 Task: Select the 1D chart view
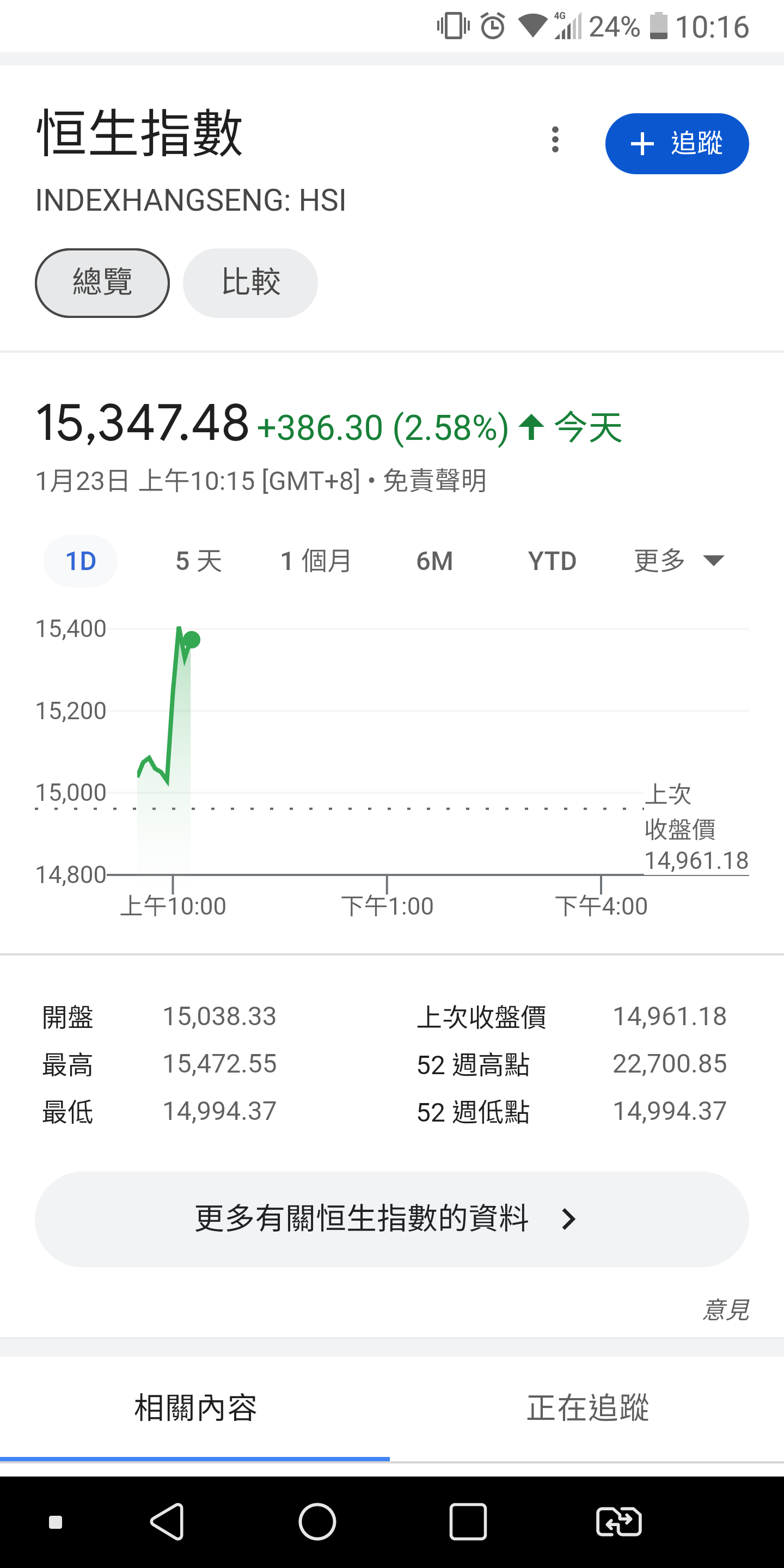point(81,560)
